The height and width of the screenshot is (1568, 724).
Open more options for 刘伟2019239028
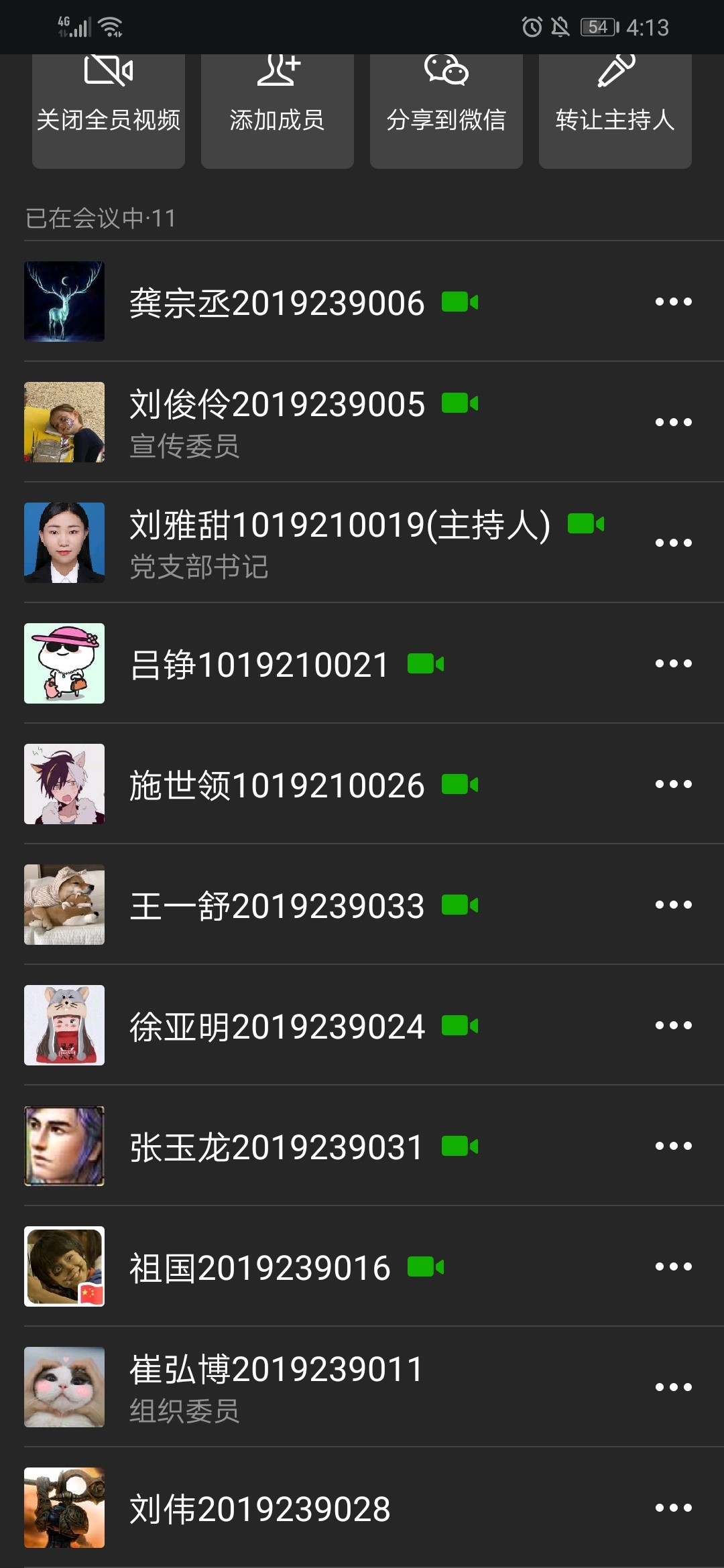[673, 1508]
